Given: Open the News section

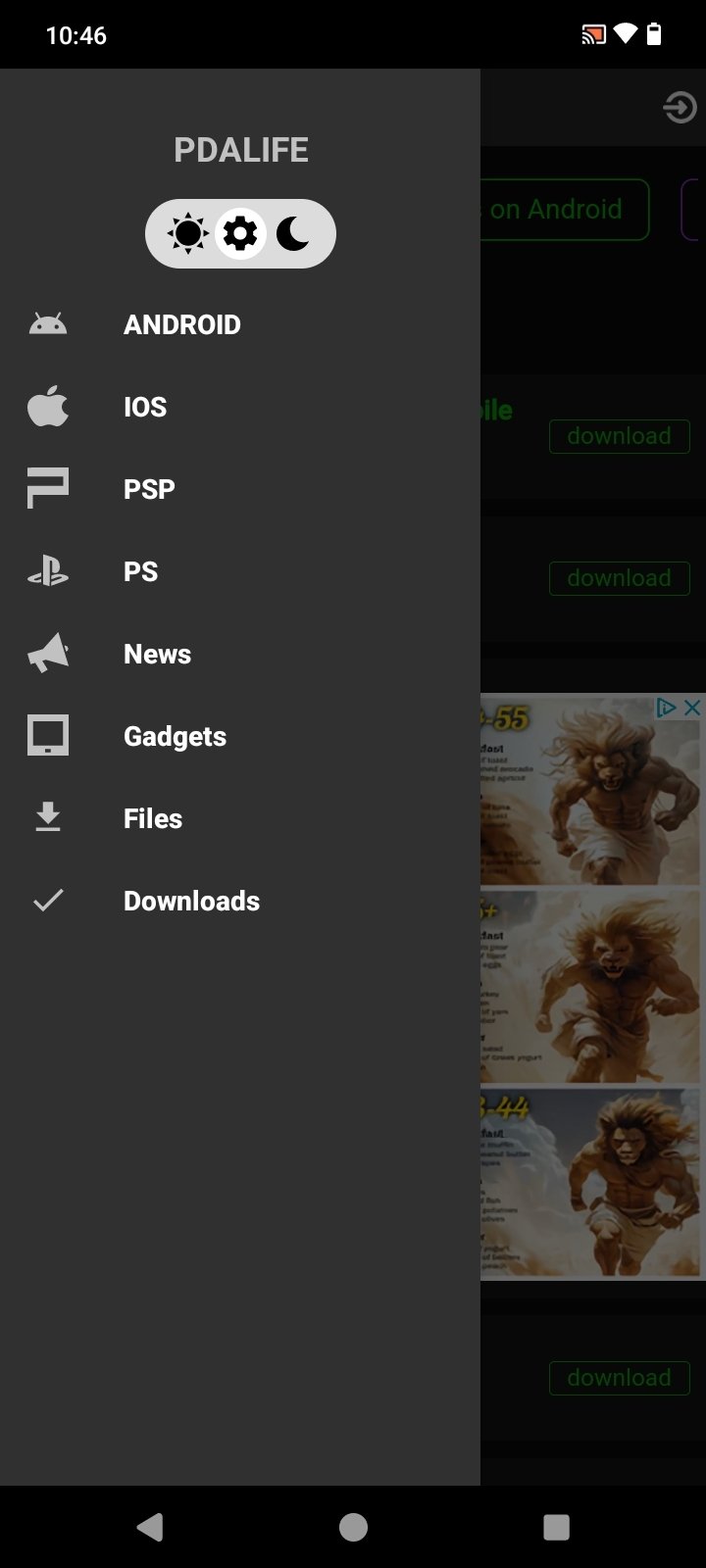Looking at the screenshot, I should pos(157,654).
